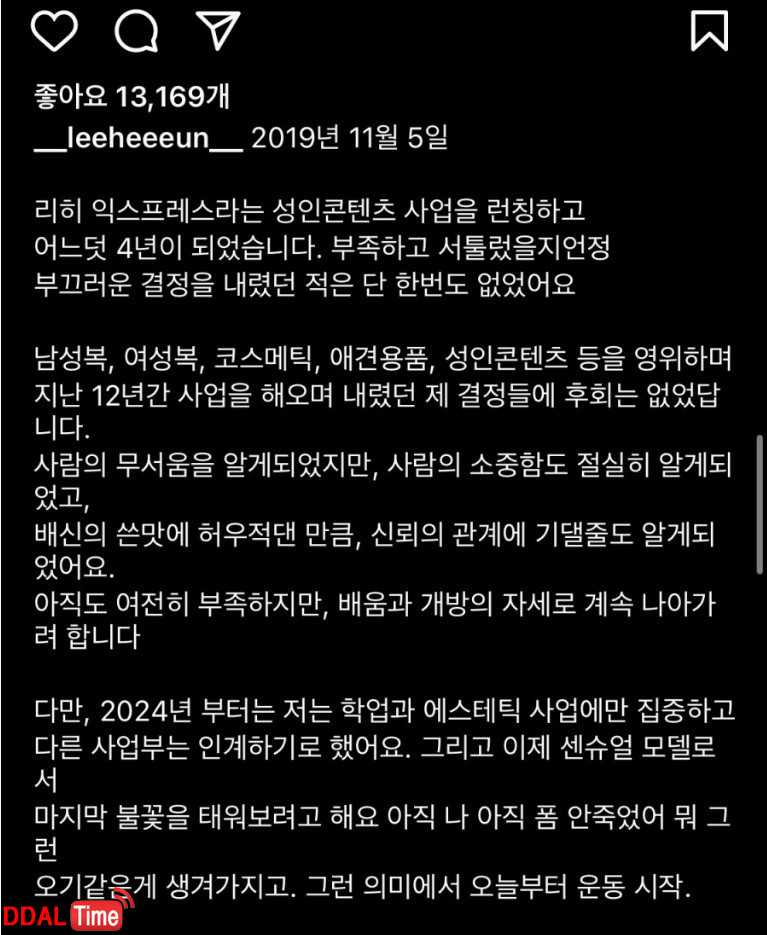
Task: Like this post with the heart icon
Action: click(54, 32)
